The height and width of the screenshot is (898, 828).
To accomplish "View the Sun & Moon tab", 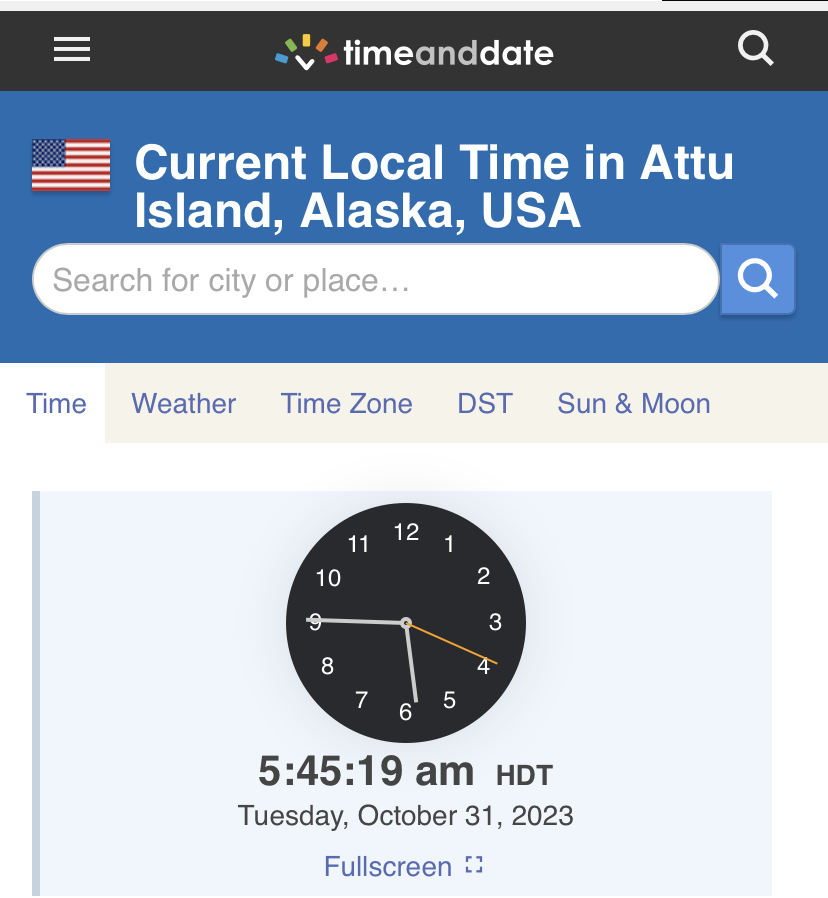I will pyautogui.click(x=634, y=404).
